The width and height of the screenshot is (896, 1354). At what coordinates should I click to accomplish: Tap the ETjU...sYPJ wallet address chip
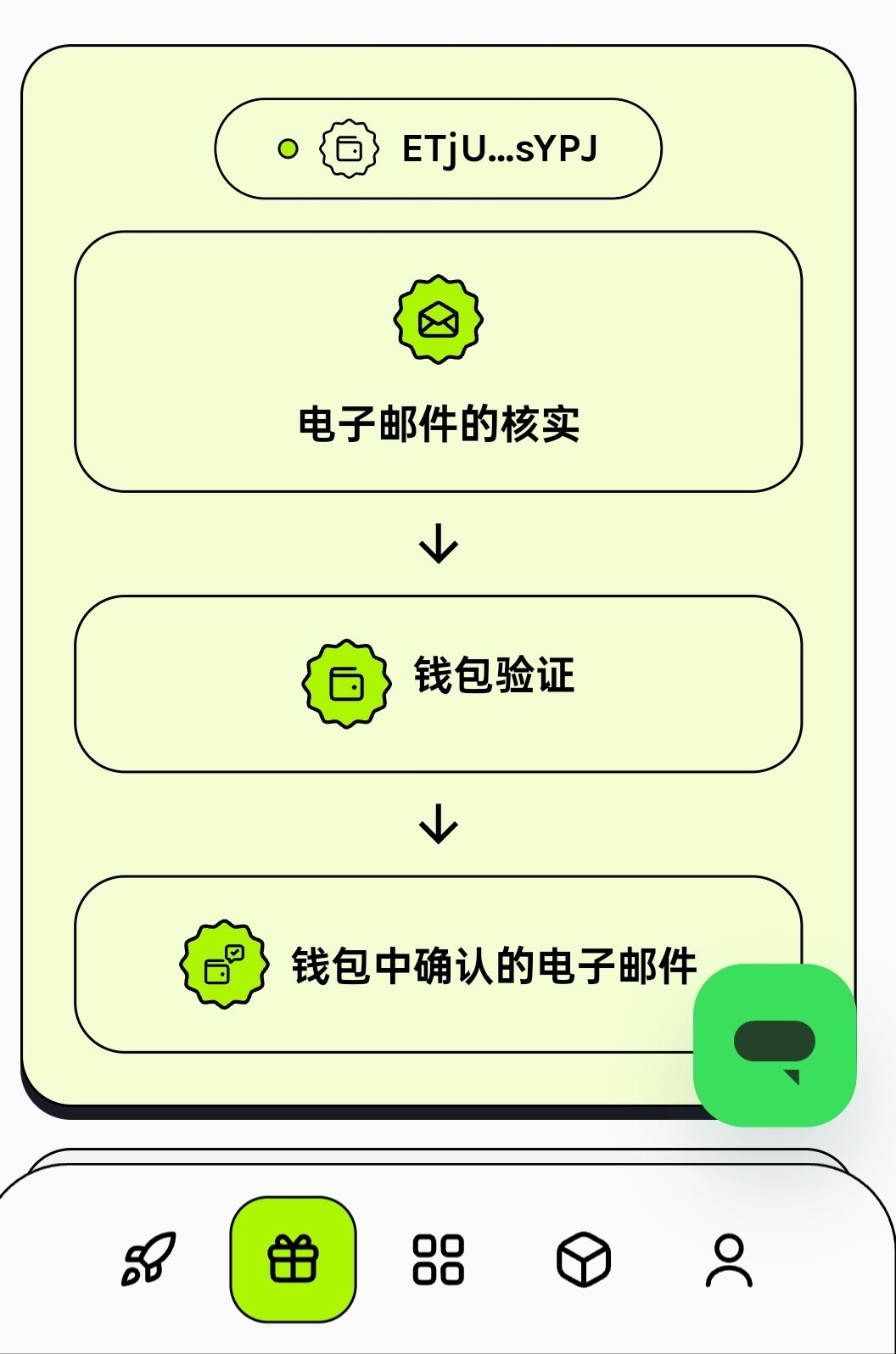tap(438, 149)
